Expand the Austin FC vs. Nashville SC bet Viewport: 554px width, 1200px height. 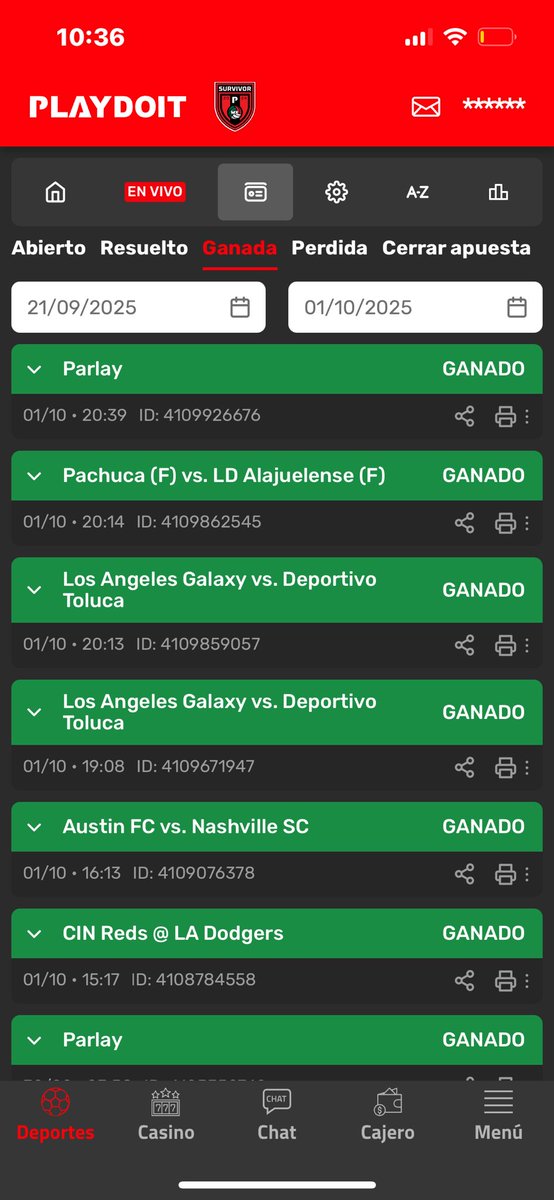click(277, 827)
